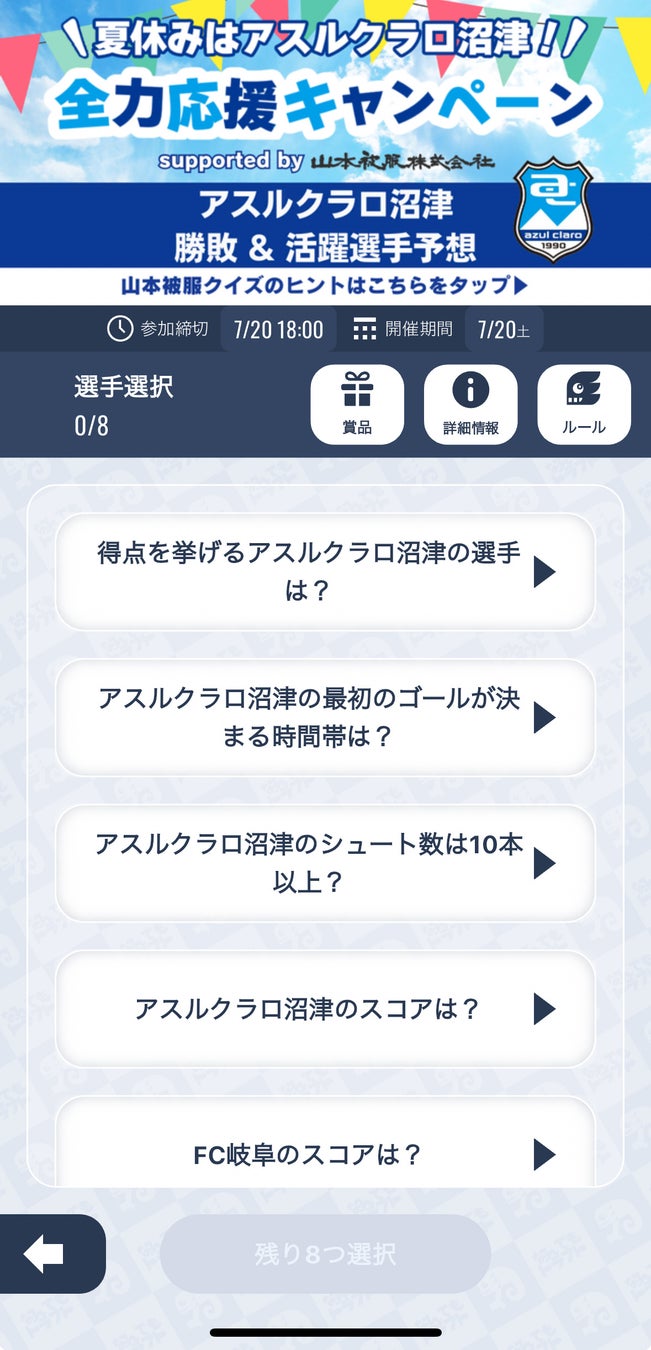The width and height of the screenshot is (651, 1350).
Task: Open アスルクラロ沼津のスコアは？ question
Action: [325, 1008]
